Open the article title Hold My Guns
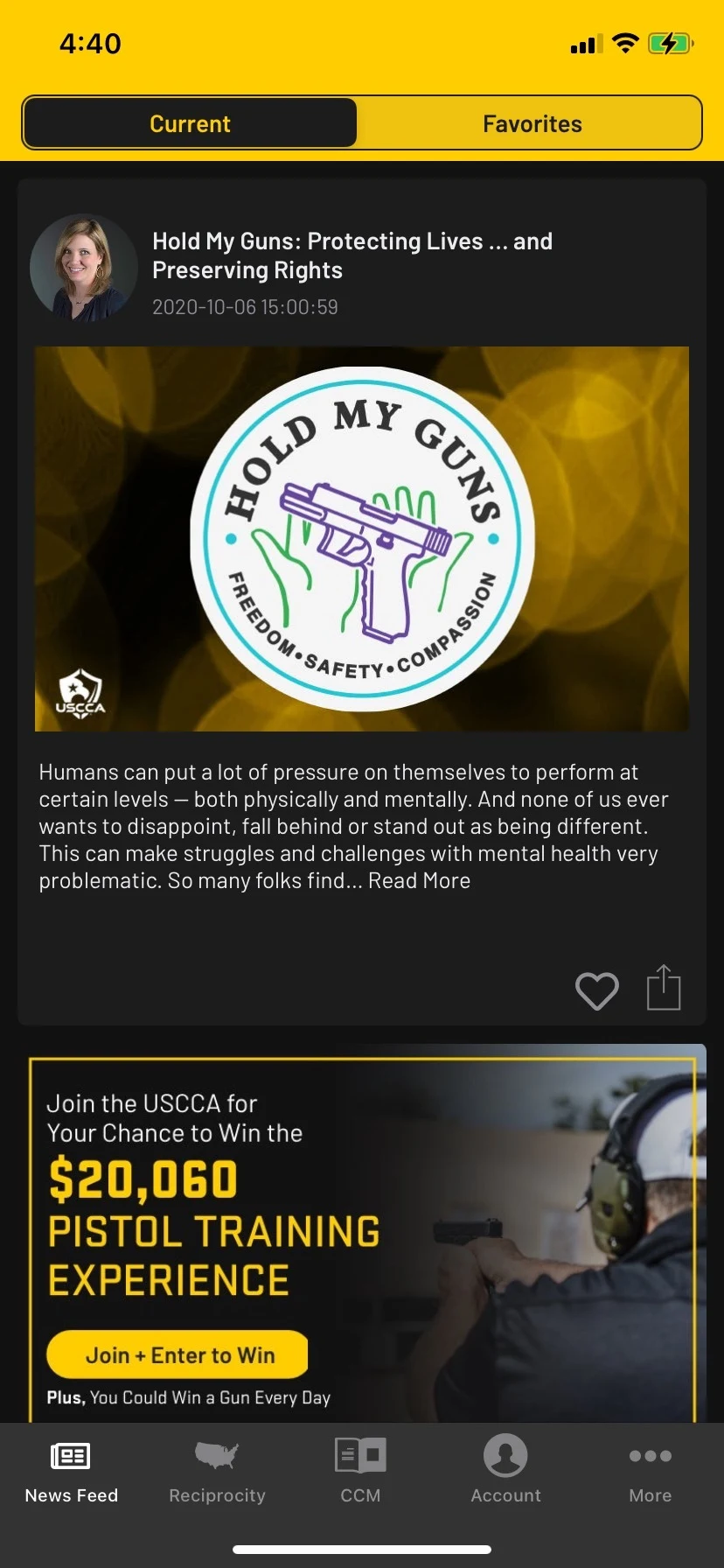Viewport: 724px width, 1568px height. (352, 255)
